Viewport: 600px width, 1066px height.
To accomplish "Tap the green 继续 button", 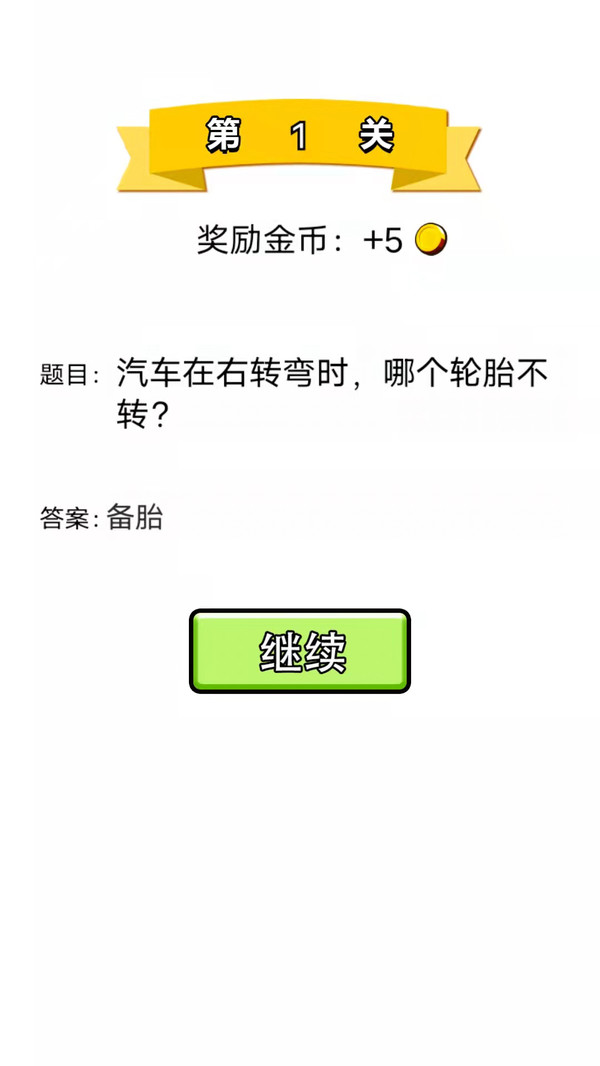I will pos(300,651).
